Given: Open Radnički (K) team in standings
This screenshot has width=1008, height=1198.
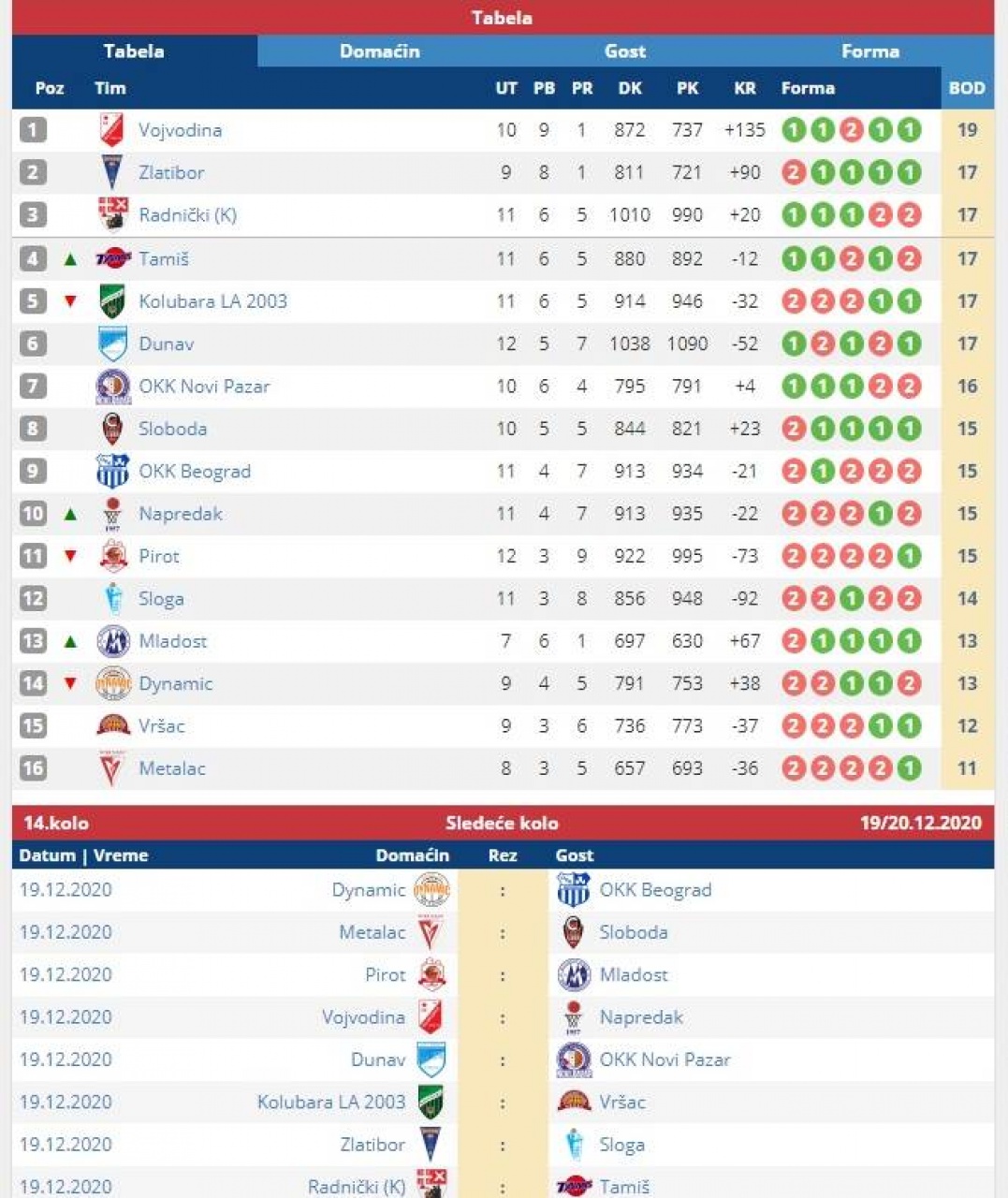Looking at the screenshot, I should 187,215.
